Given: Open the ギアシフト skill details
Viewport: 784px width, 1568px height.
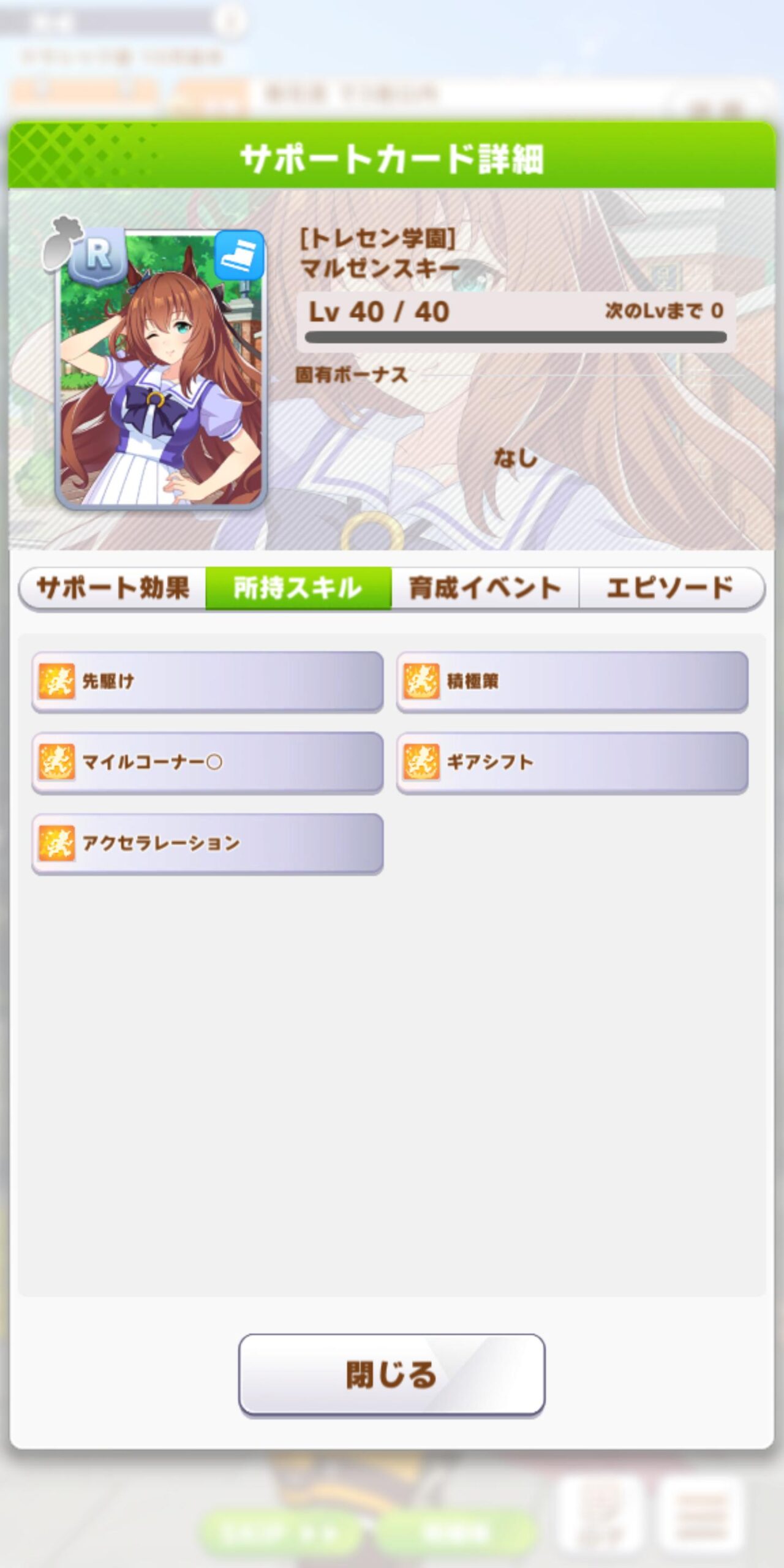Looking at the screenshot, I should [572, 762].
